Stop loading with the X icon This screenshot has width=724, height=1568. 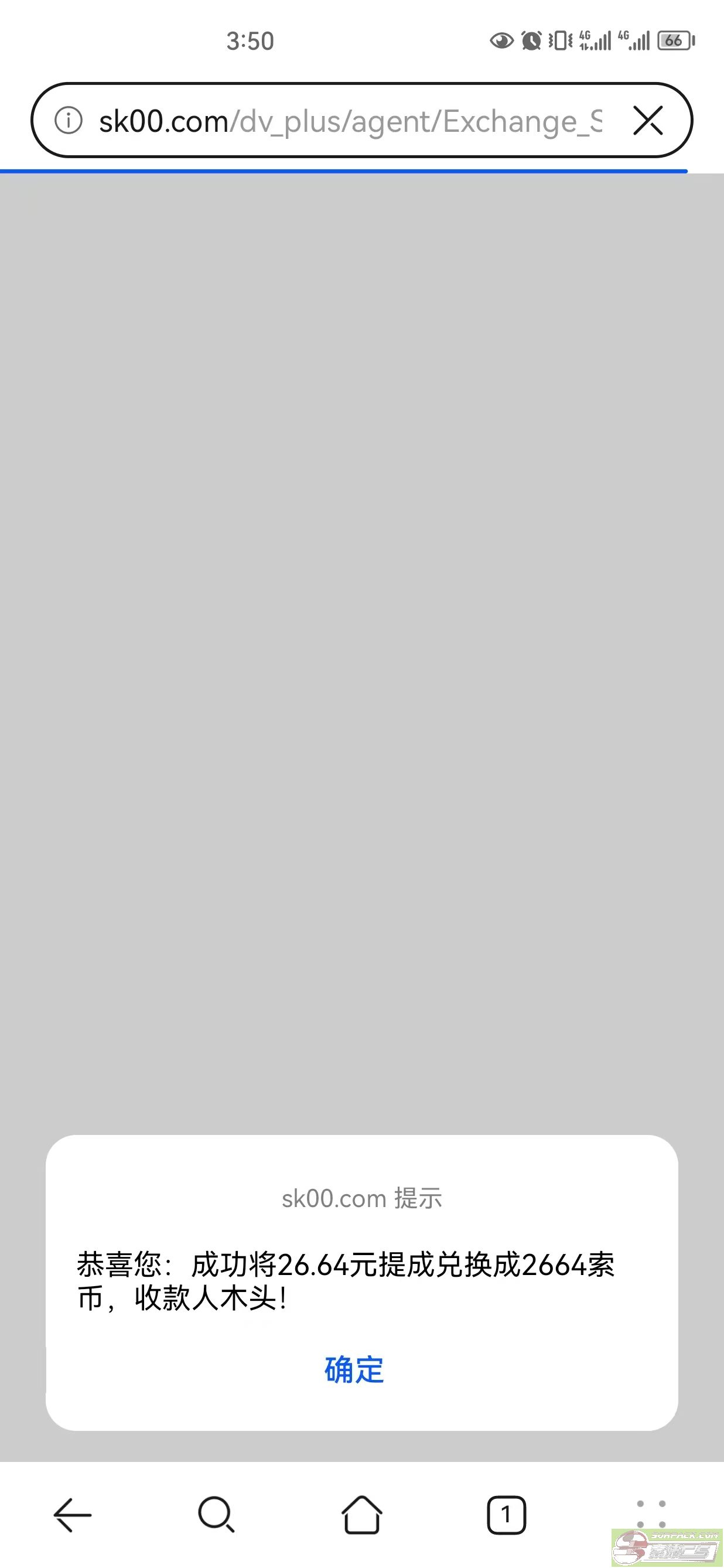647,120
